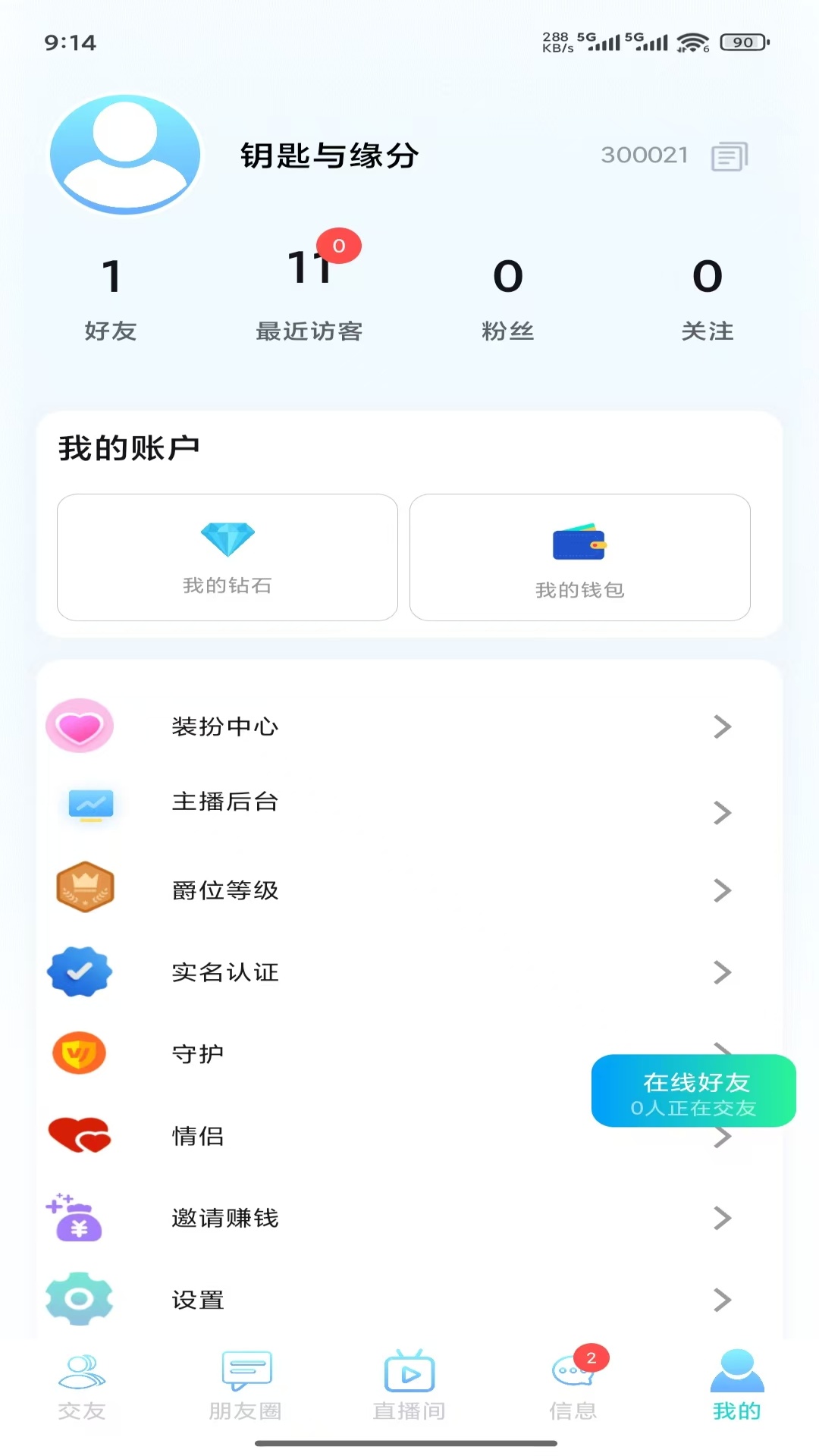The image size is (819, 1456).
Task: Tap the profile avatar image
Action: tap(124, 154)
